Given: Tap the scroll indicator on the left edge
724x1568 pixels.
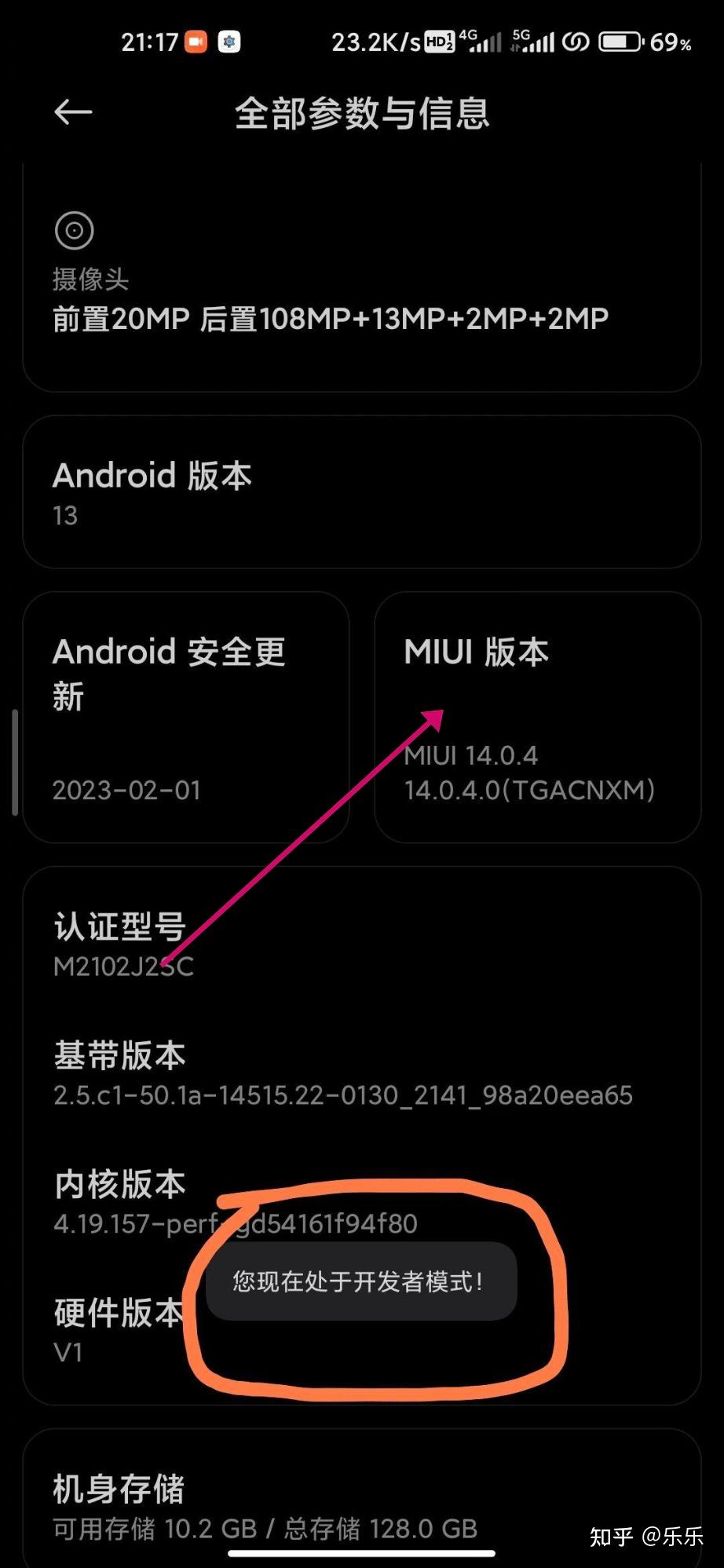Looking at the screenshot, I should [16, 762].
